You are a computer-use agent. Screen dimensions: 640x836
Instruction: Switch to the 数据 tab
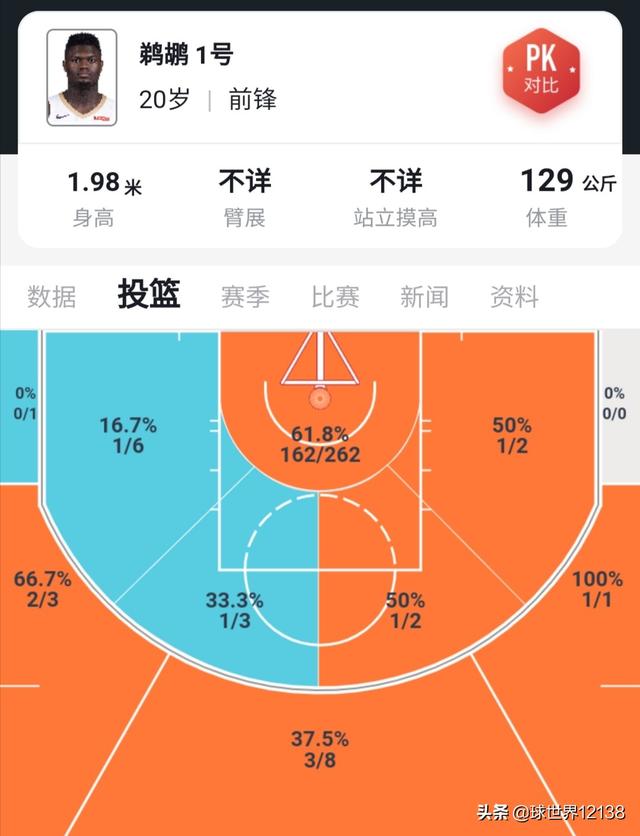pyautogui.click(x=52, y=296)
